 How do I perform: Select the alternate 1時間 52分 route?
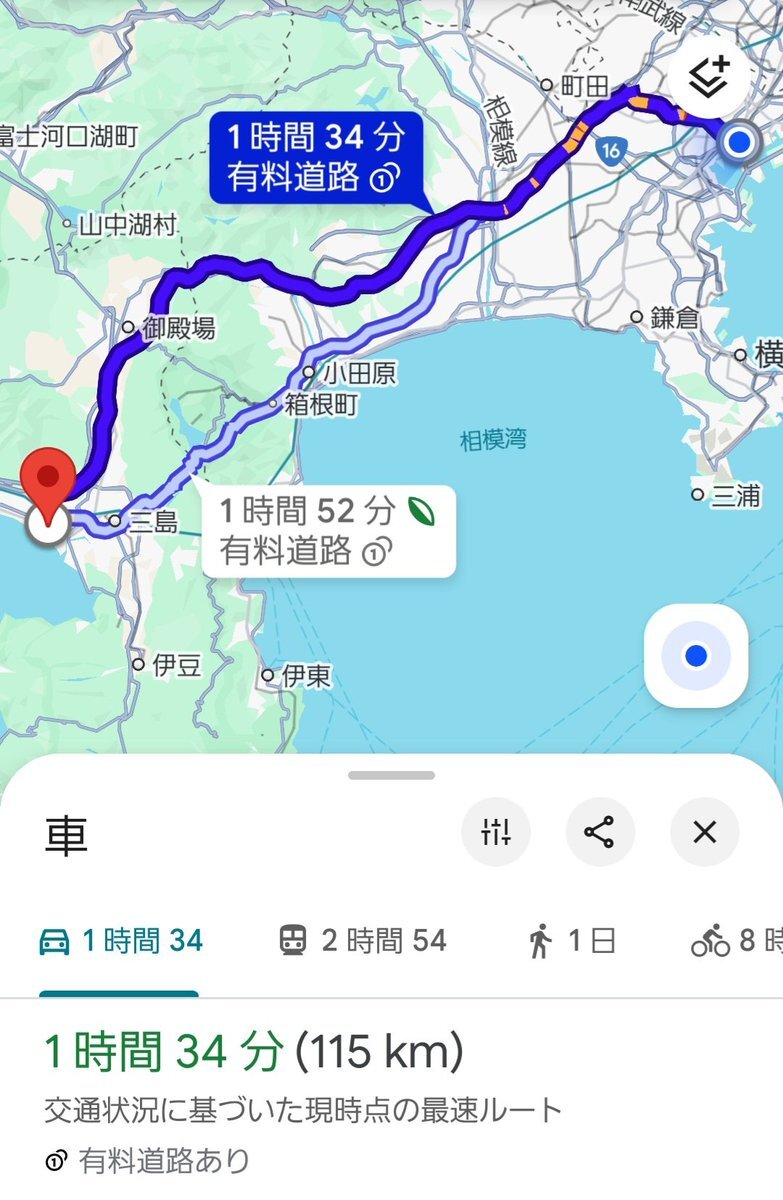tap(328, 531)
